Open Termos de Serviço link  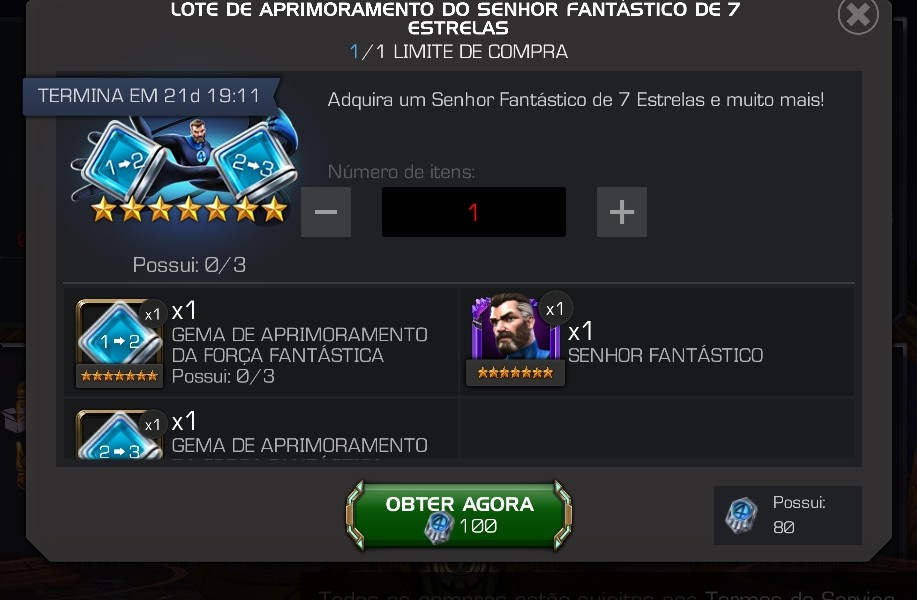(798, 594)
